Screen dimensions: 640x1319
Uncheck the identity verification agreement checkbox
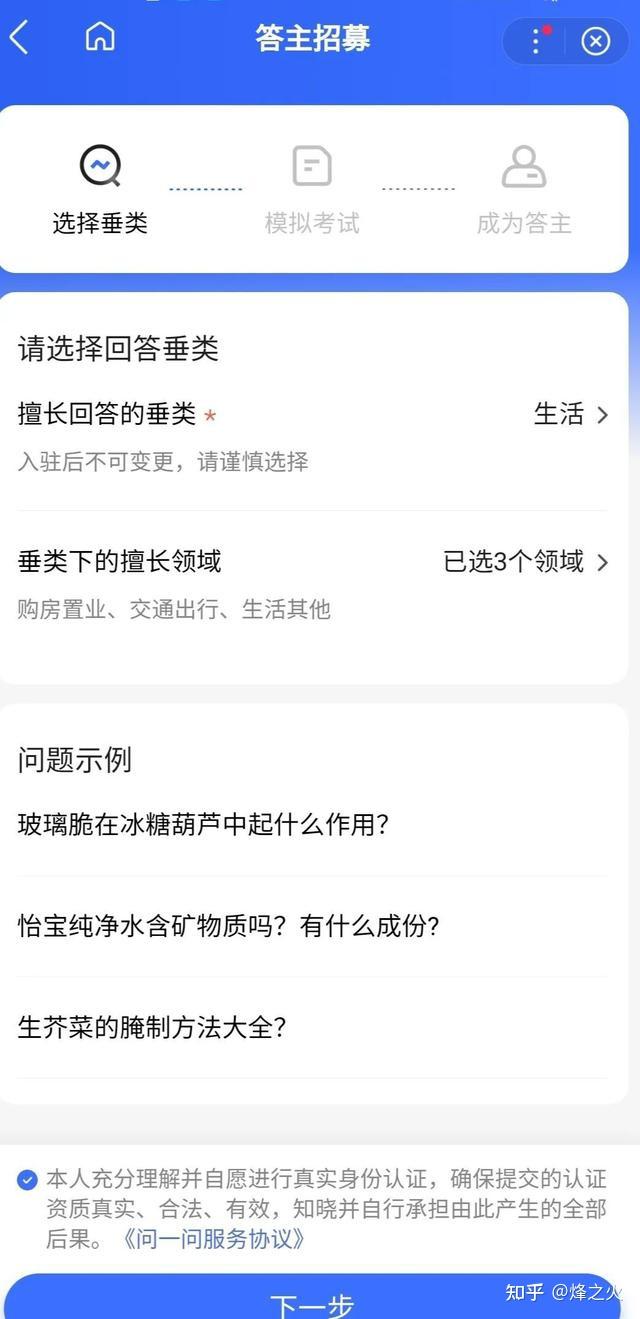(28, 1180)
